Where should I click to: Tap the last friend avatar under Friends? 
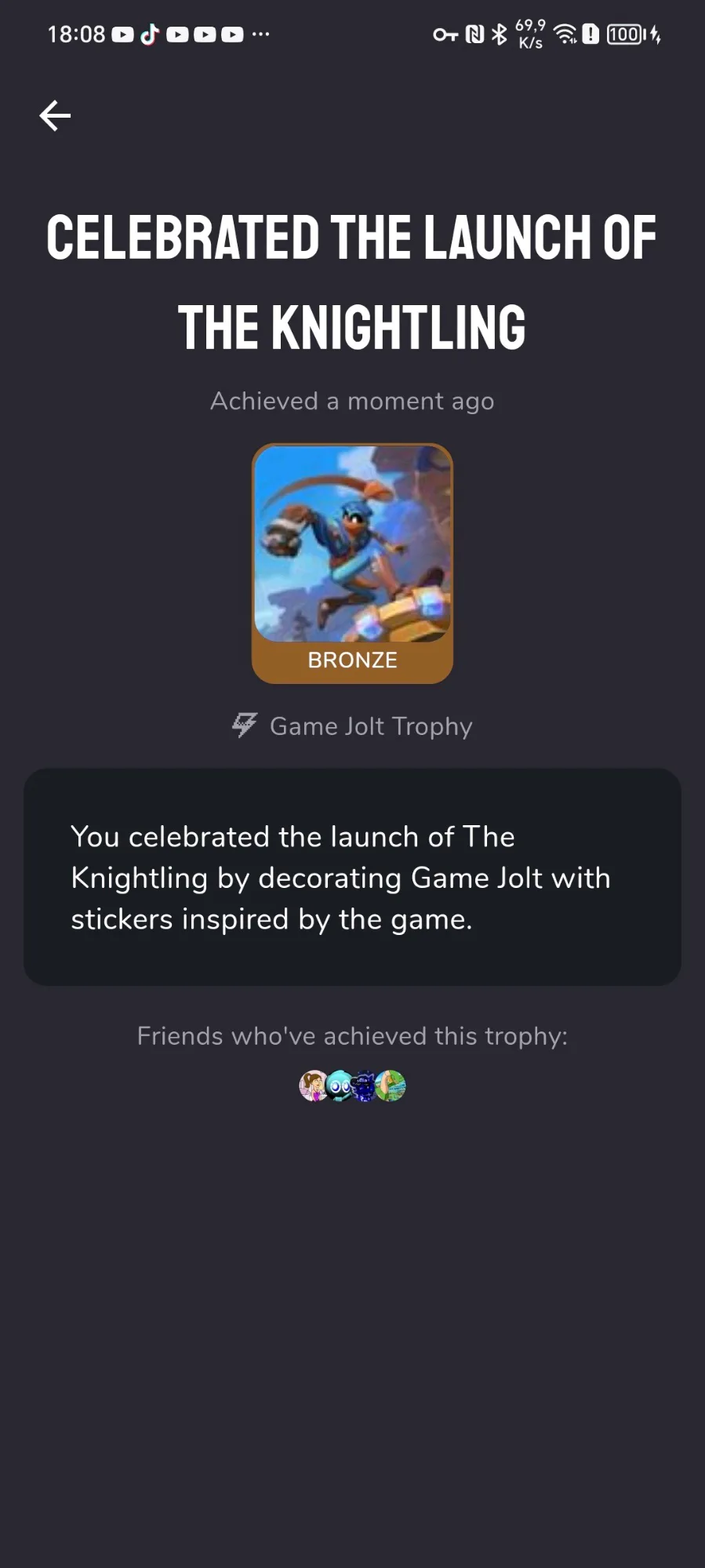391,1086
